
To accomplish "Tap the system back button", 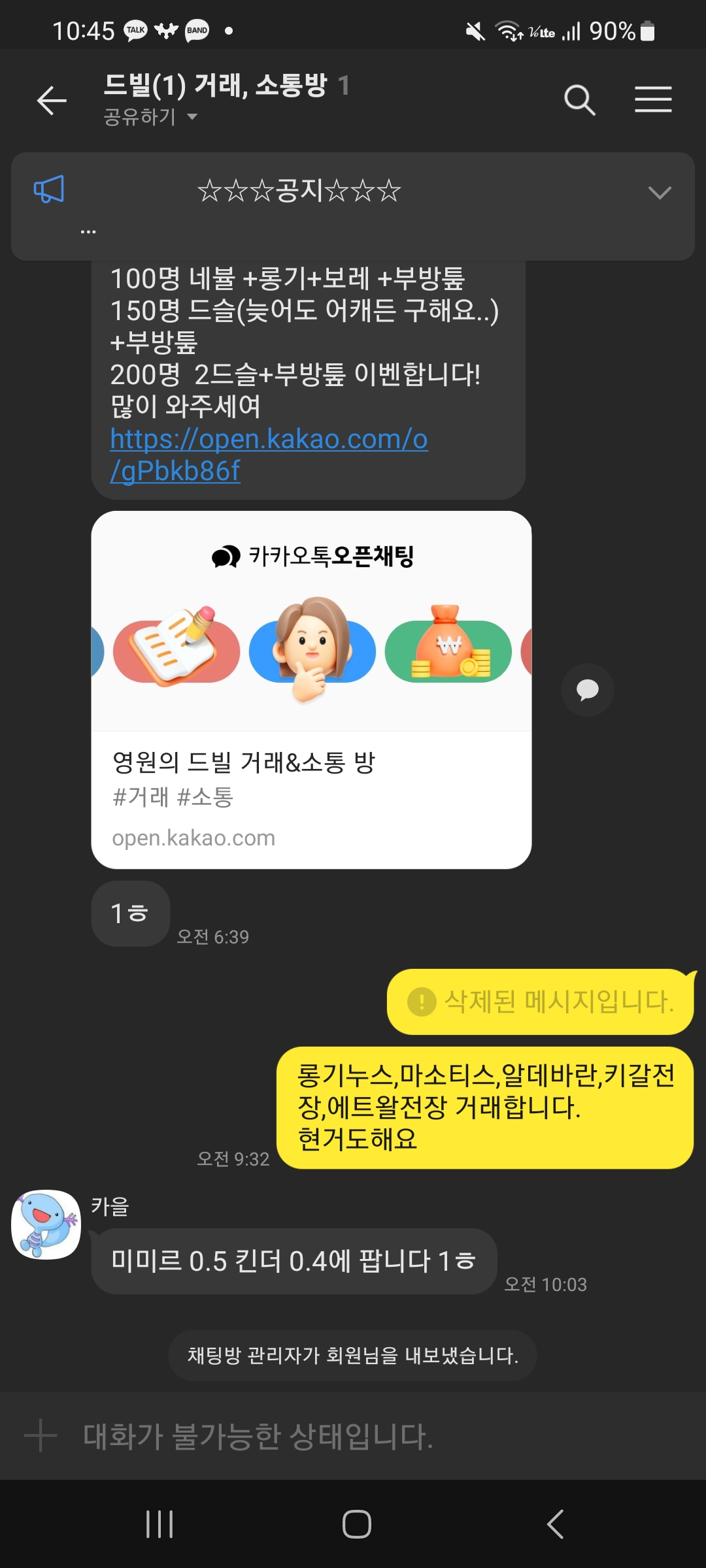I will pyautogui.click(x=555, y=1524).
